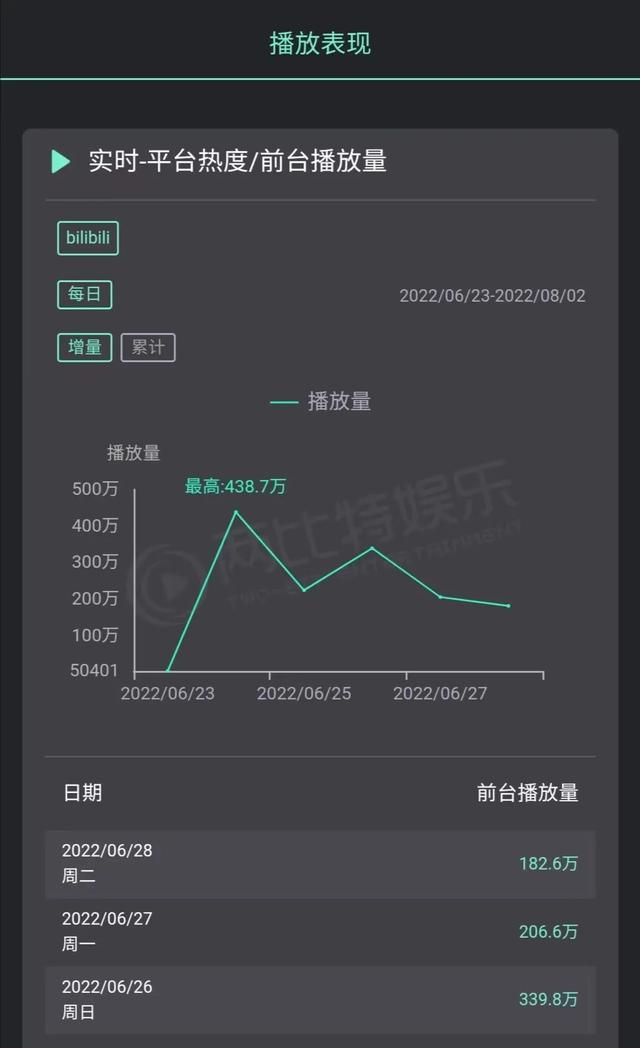Switch to the 增量 increment view
The width and height of the screenshot is (640, 1048).
(x=84, y=347)
